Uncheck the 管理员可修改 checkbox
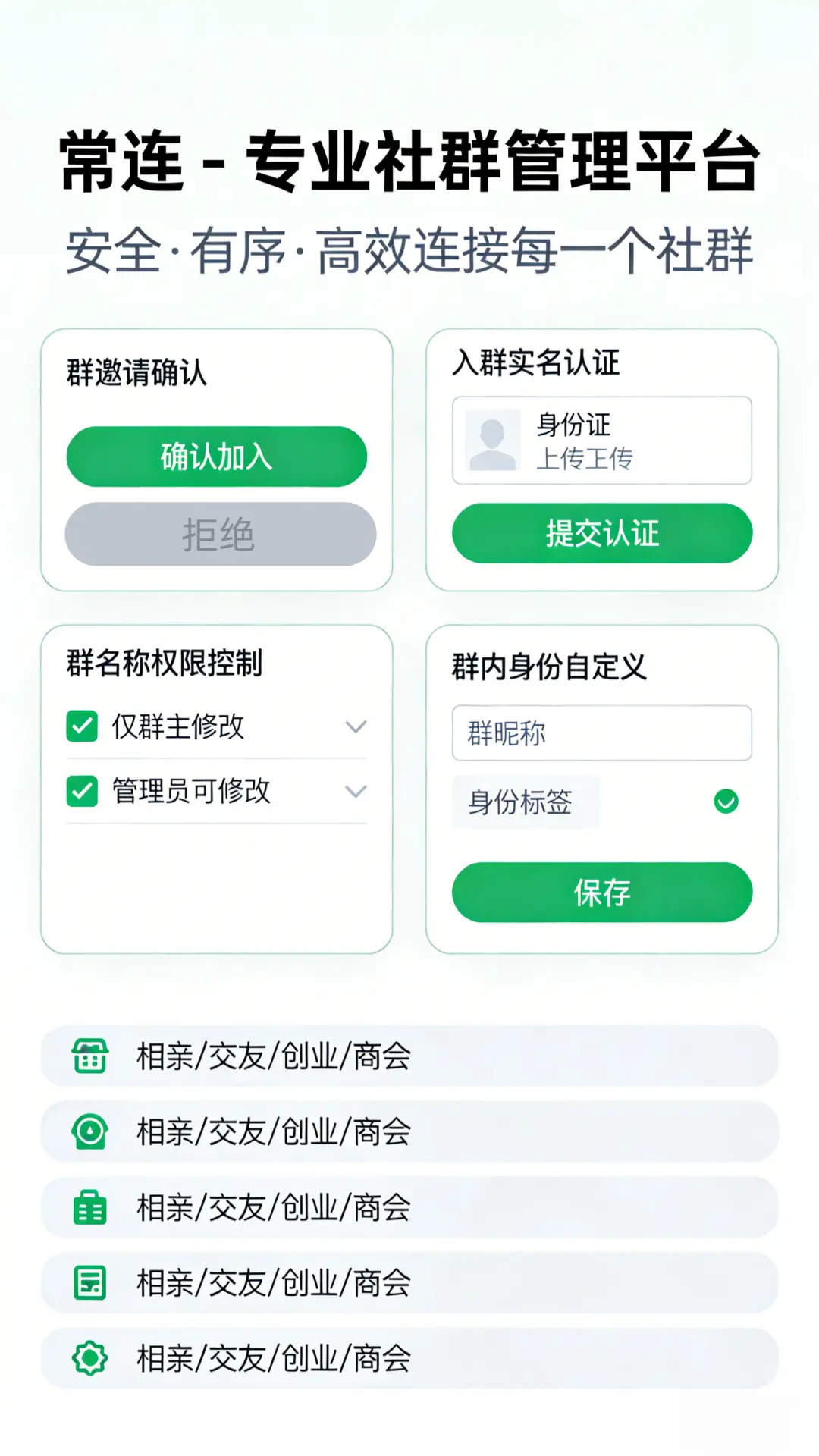Image resolution: width=819 pixels, height=1456 pixels. 81,792
